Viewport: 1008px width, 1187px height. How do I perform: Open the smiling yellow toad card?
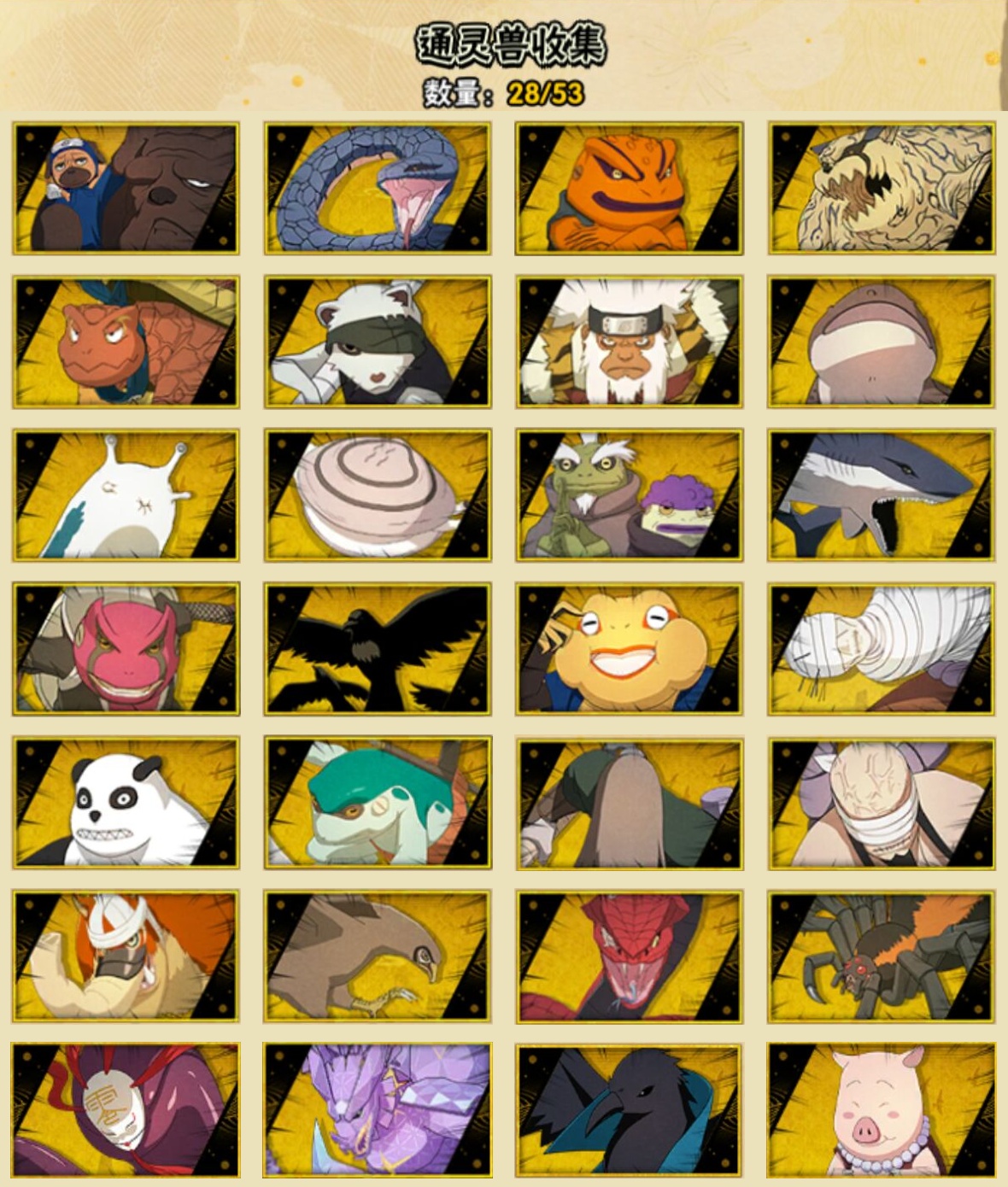[x=629, y=650]
